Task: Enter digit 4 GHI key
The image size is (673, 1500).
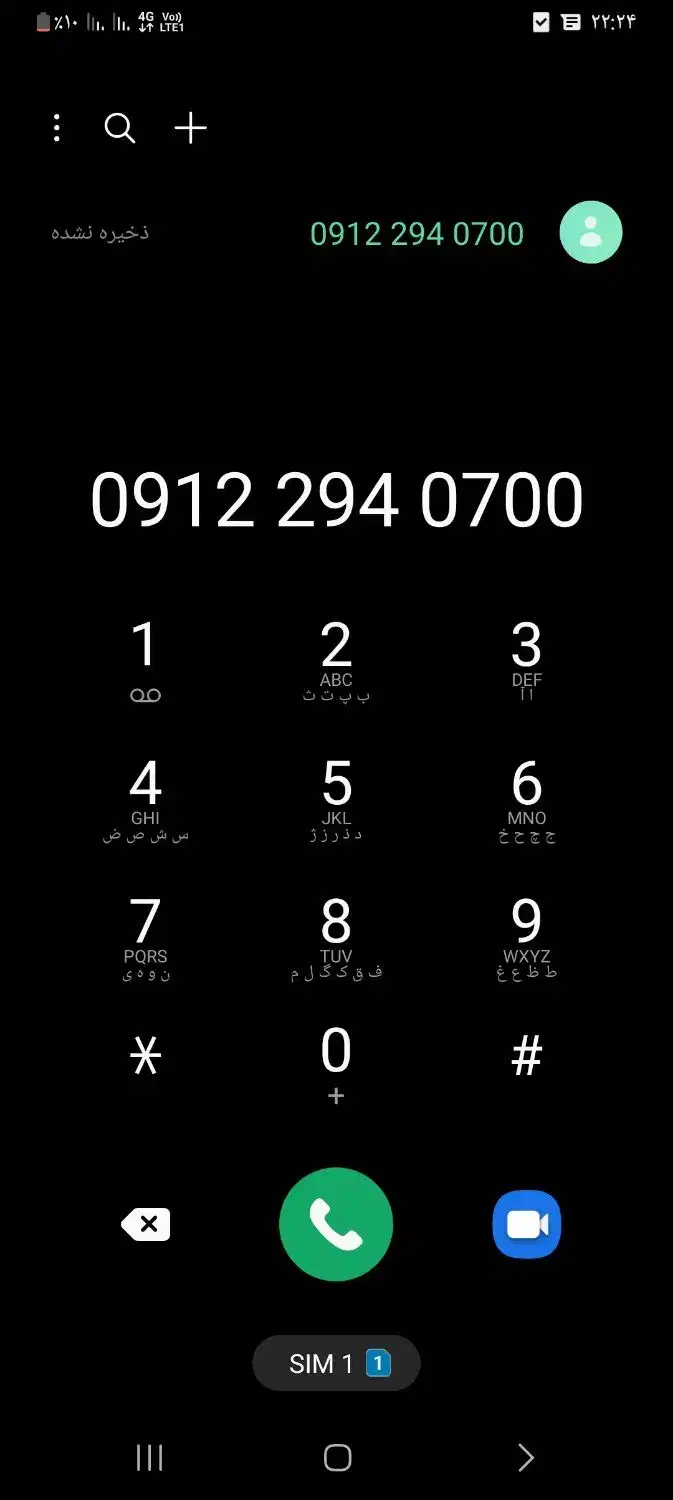Action: [x=145, y=796]
